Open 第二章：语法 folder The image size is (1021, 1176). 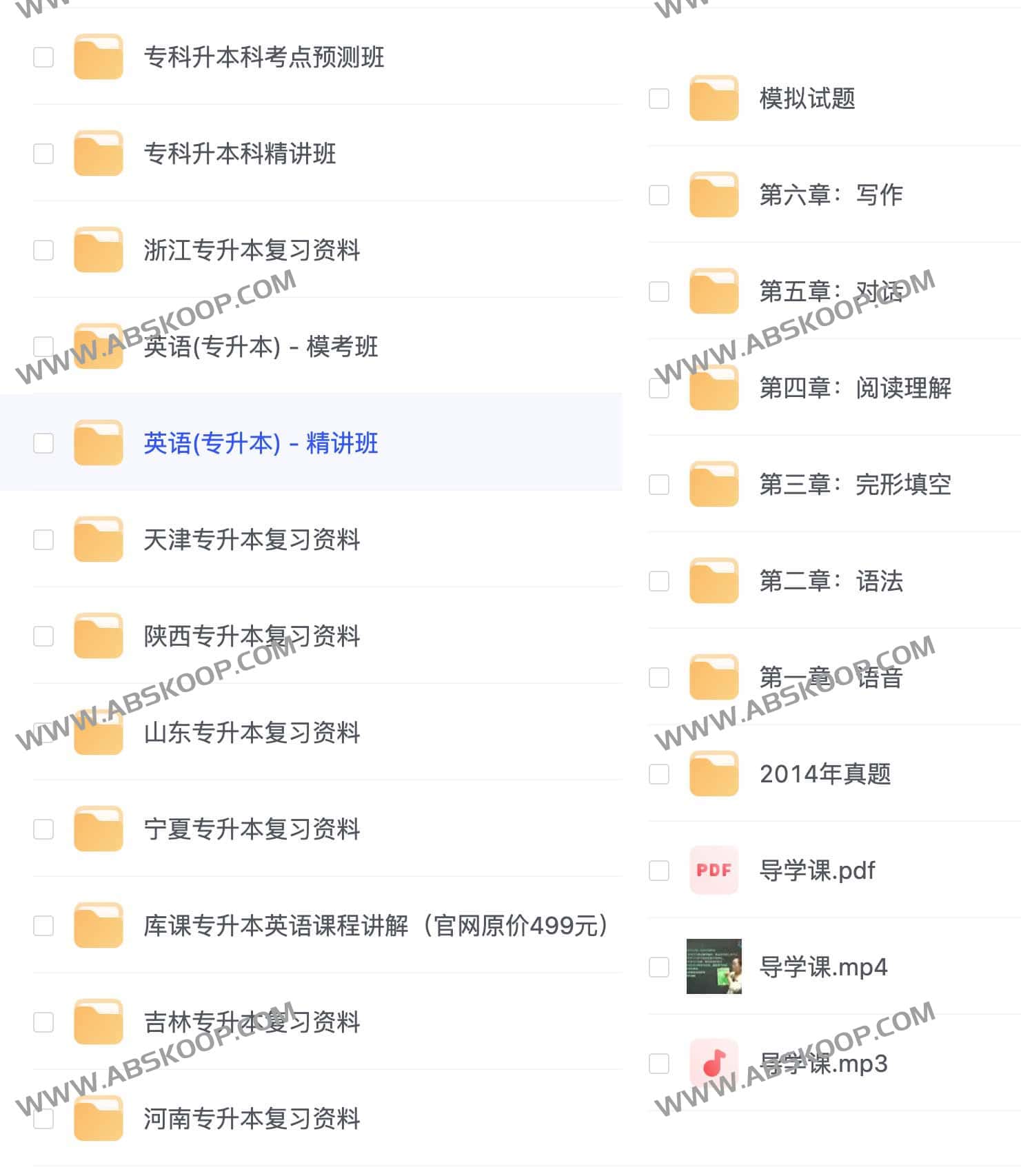tap(831, 581)
